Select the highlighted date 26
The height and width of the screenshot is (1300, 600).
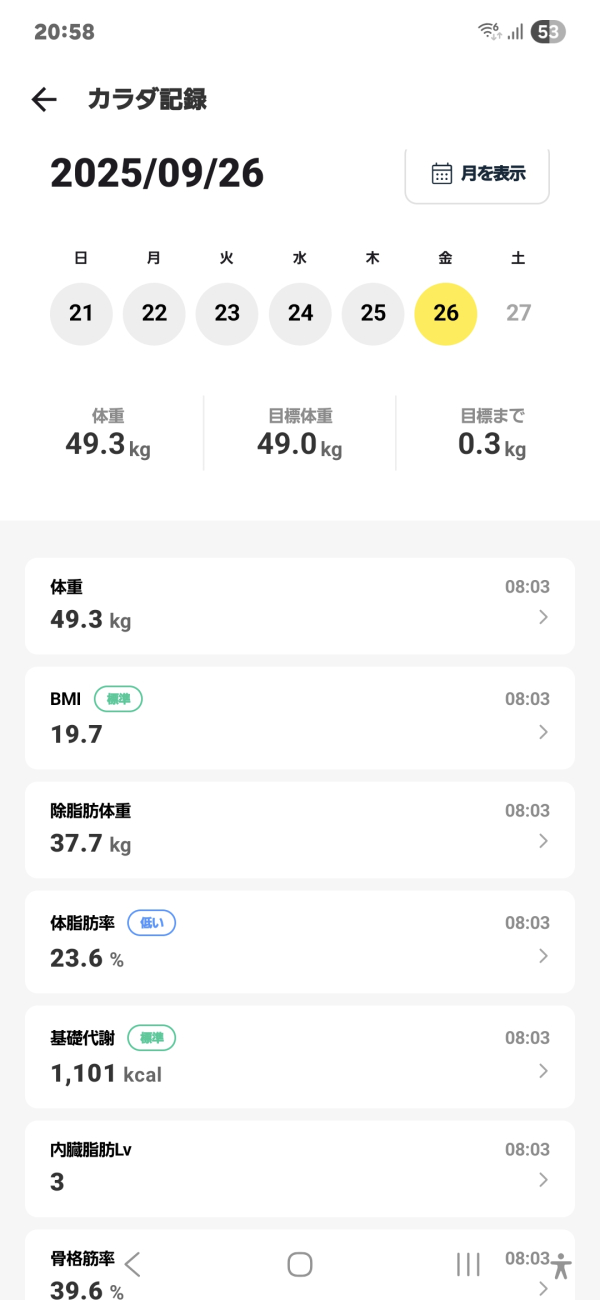[446, 313]
